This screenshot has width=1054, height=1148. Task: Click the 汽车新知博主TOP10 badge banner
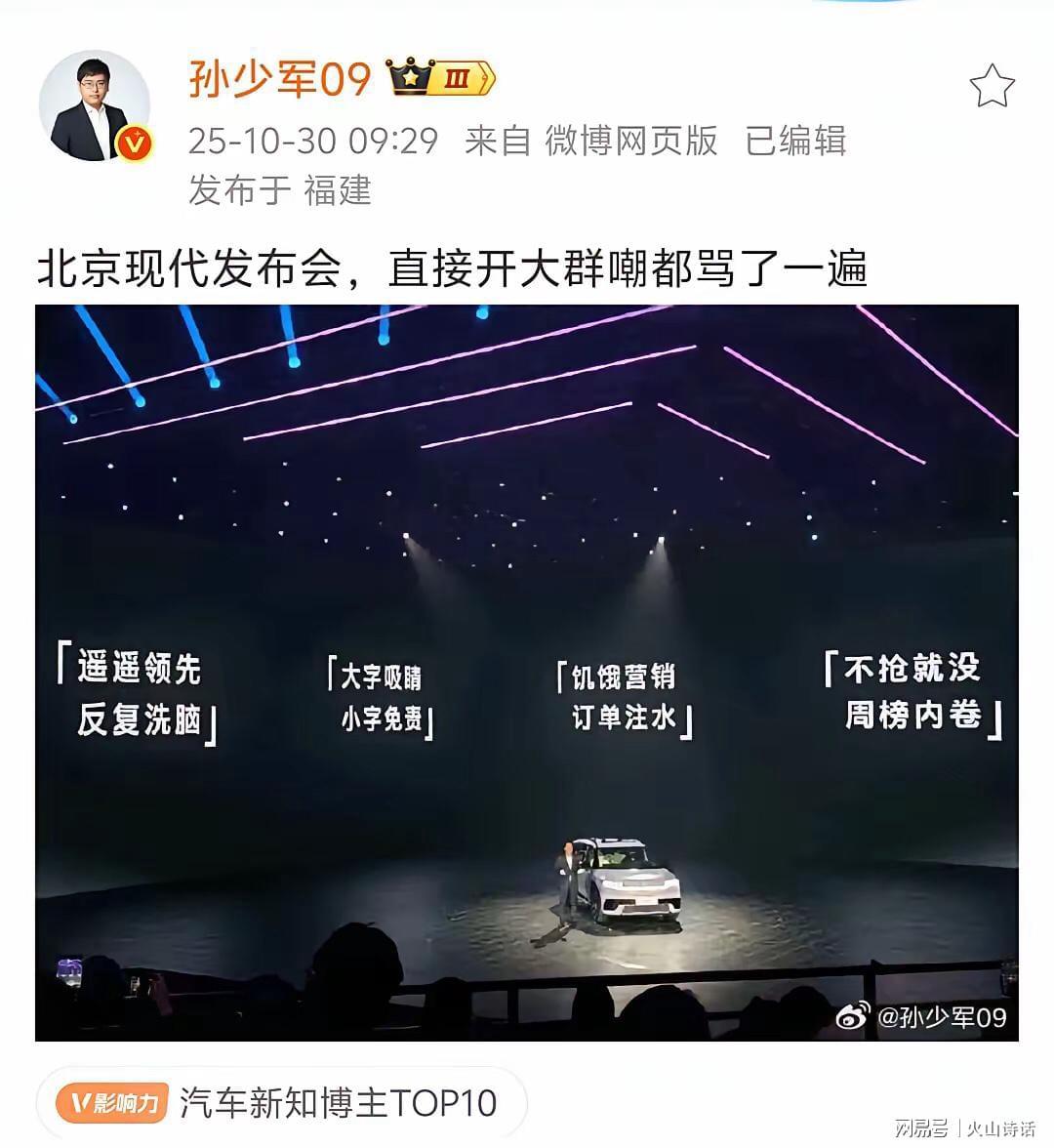click(x=339, y=1101)
